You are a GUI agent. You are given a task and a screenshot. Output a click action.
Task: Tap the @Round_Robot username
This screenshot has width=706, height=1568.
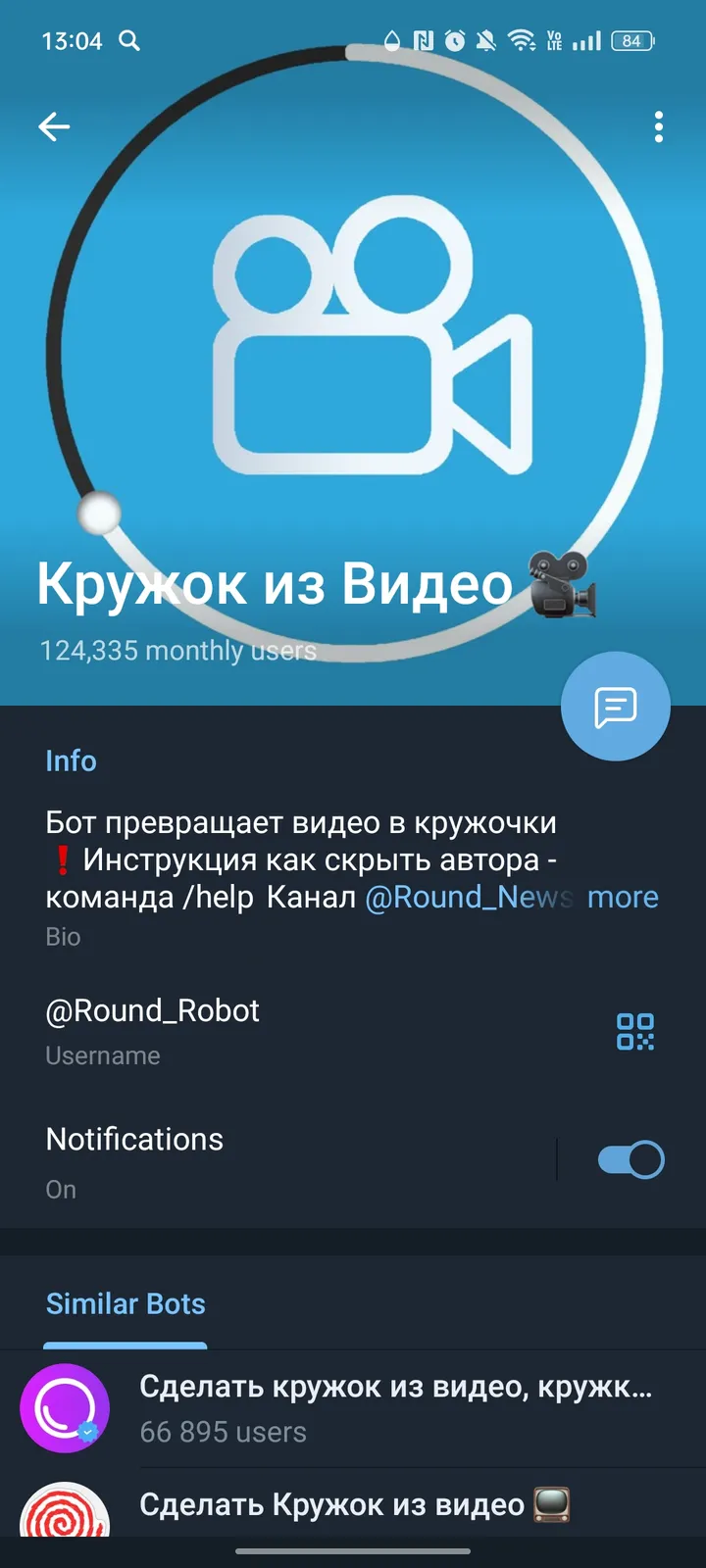[x=152, y=1010]
